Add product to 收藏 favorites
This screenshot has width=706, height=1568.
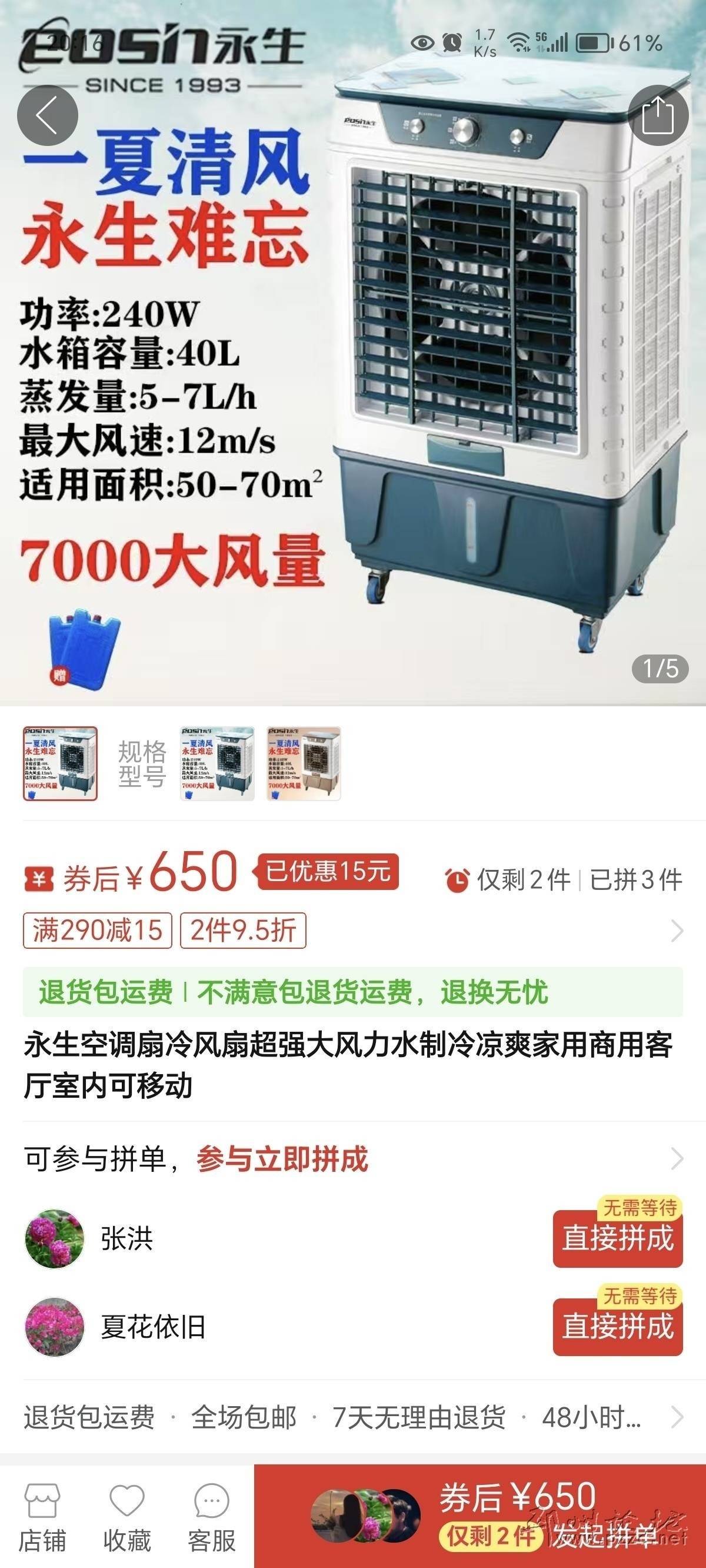pyautogui.click(x=126, y=1517)
